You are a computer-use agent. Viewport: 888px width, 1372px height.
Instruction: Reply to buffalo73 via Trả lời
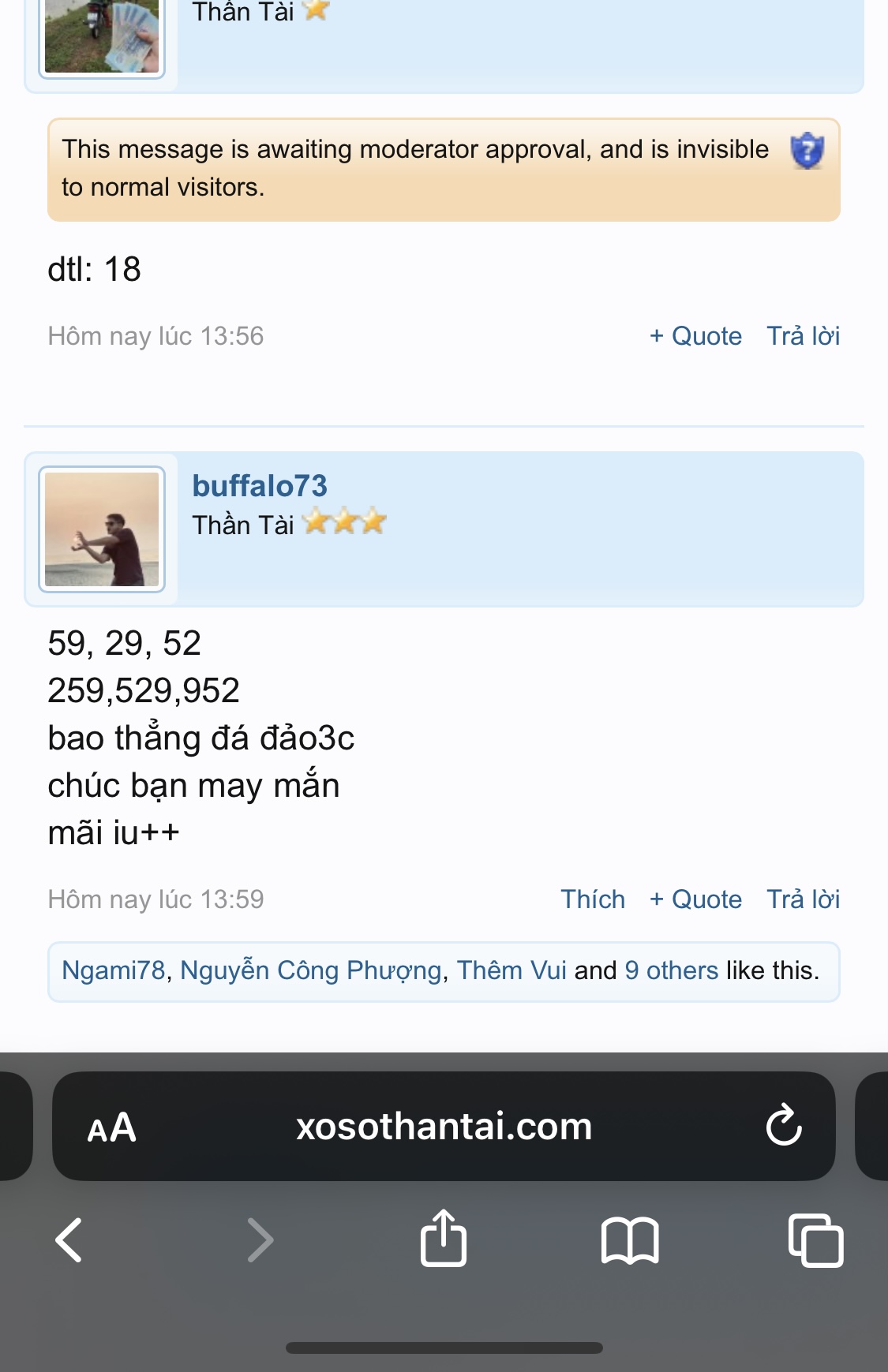click(x=803, y=899)
